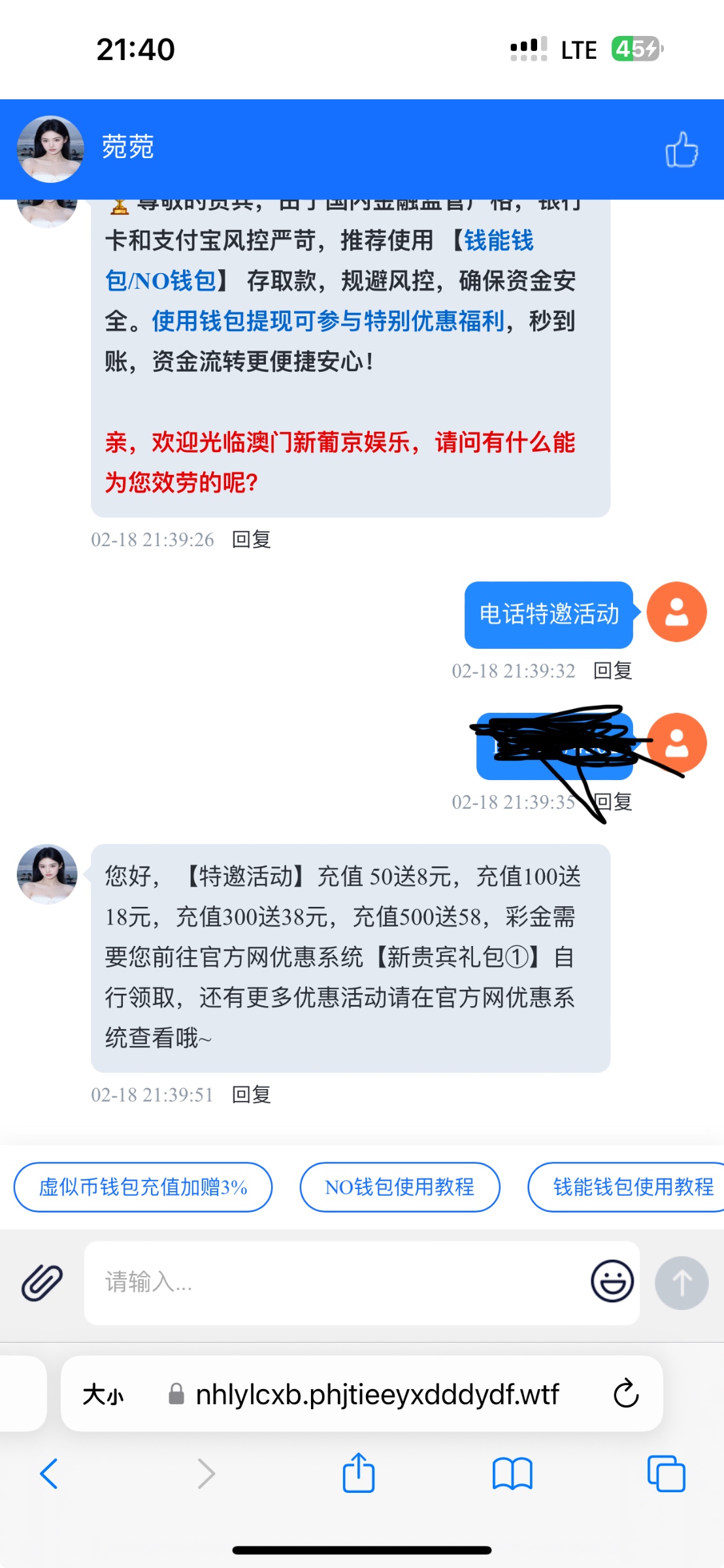The height and width of the screenshot is (1568, 724).
Task: Tap the browser address bar URL
Action: (x=378, y=1394)
